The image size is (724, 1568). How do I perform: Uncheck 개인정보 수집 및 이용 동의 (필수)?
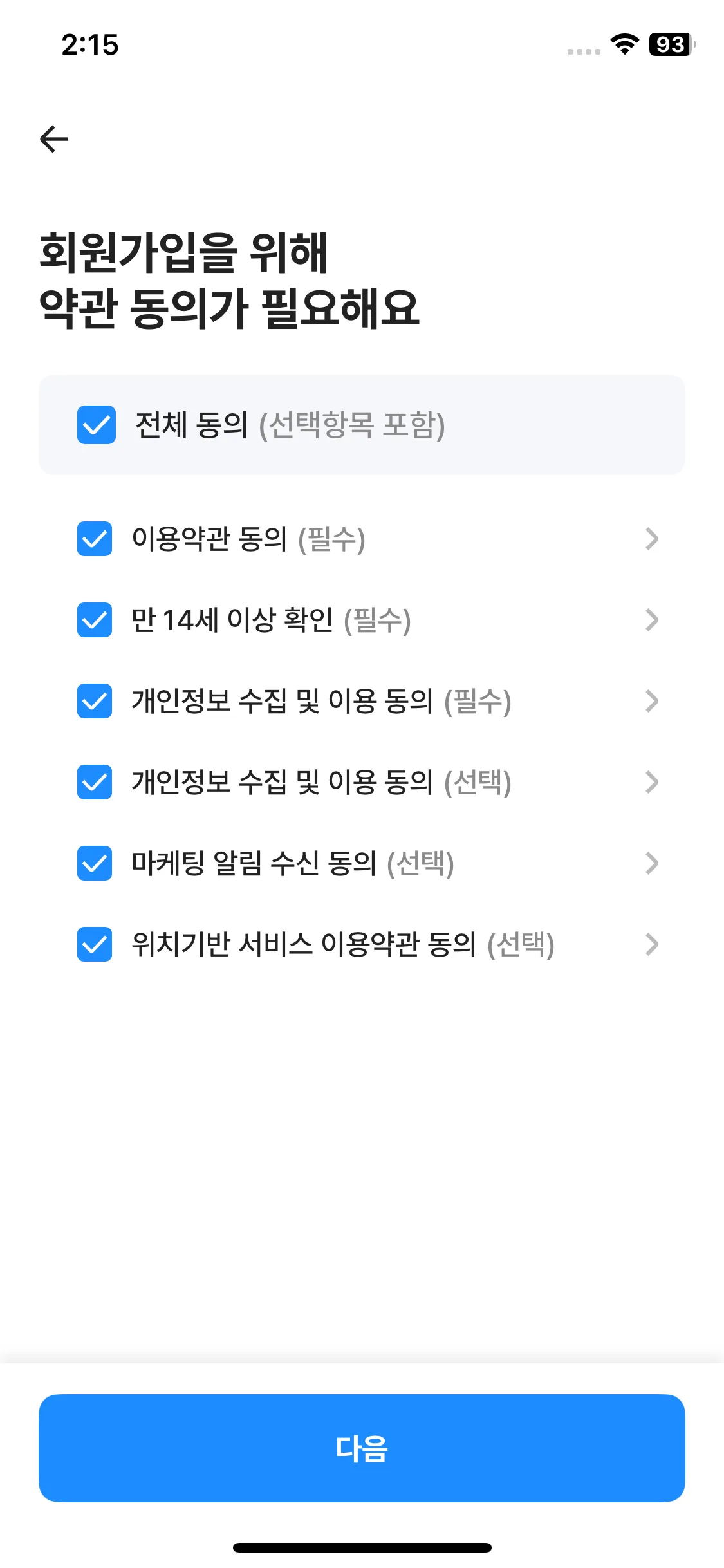tap(94, 702)
